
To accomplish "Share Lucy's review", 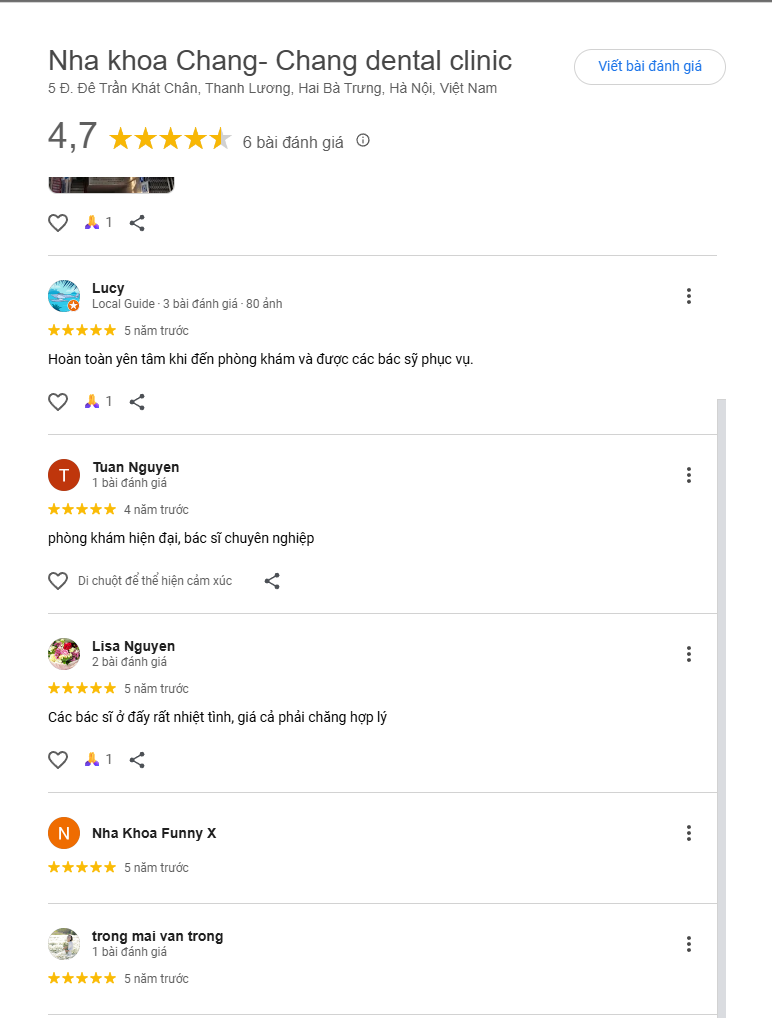I will coord(137,402).
